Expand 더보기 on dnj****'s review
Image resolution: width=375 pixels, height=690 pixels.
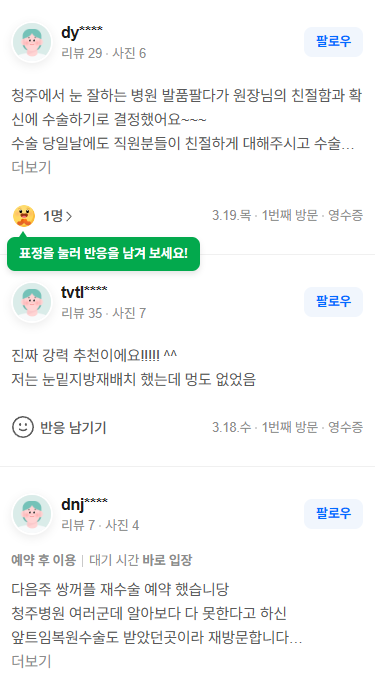coord(31,661)
